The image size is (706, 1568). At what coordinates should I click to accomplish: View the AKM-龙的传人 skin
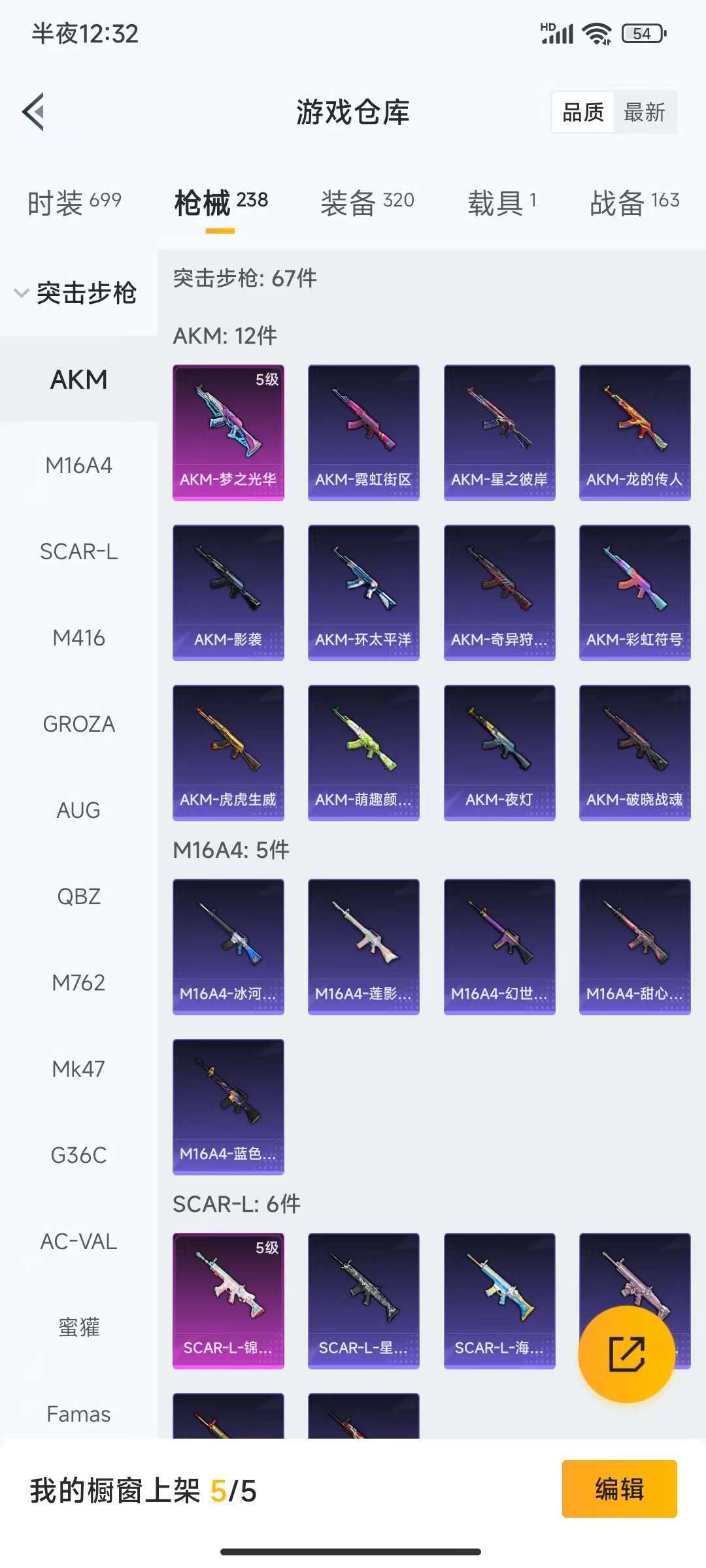point(635,433)
